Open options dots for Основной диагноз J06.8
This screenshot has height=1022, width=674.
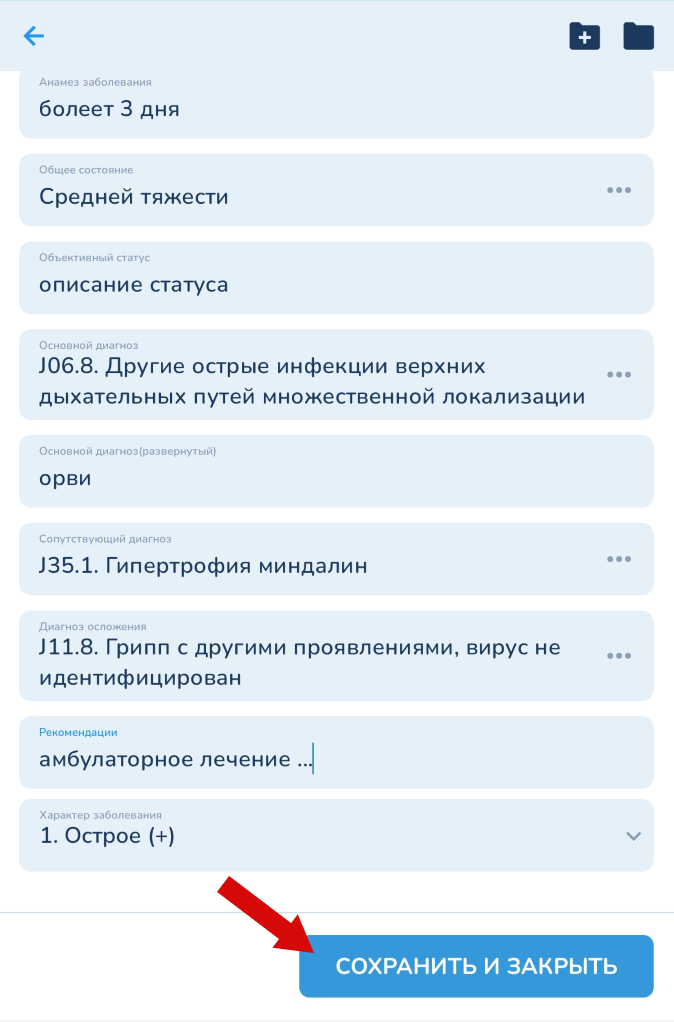619,375
